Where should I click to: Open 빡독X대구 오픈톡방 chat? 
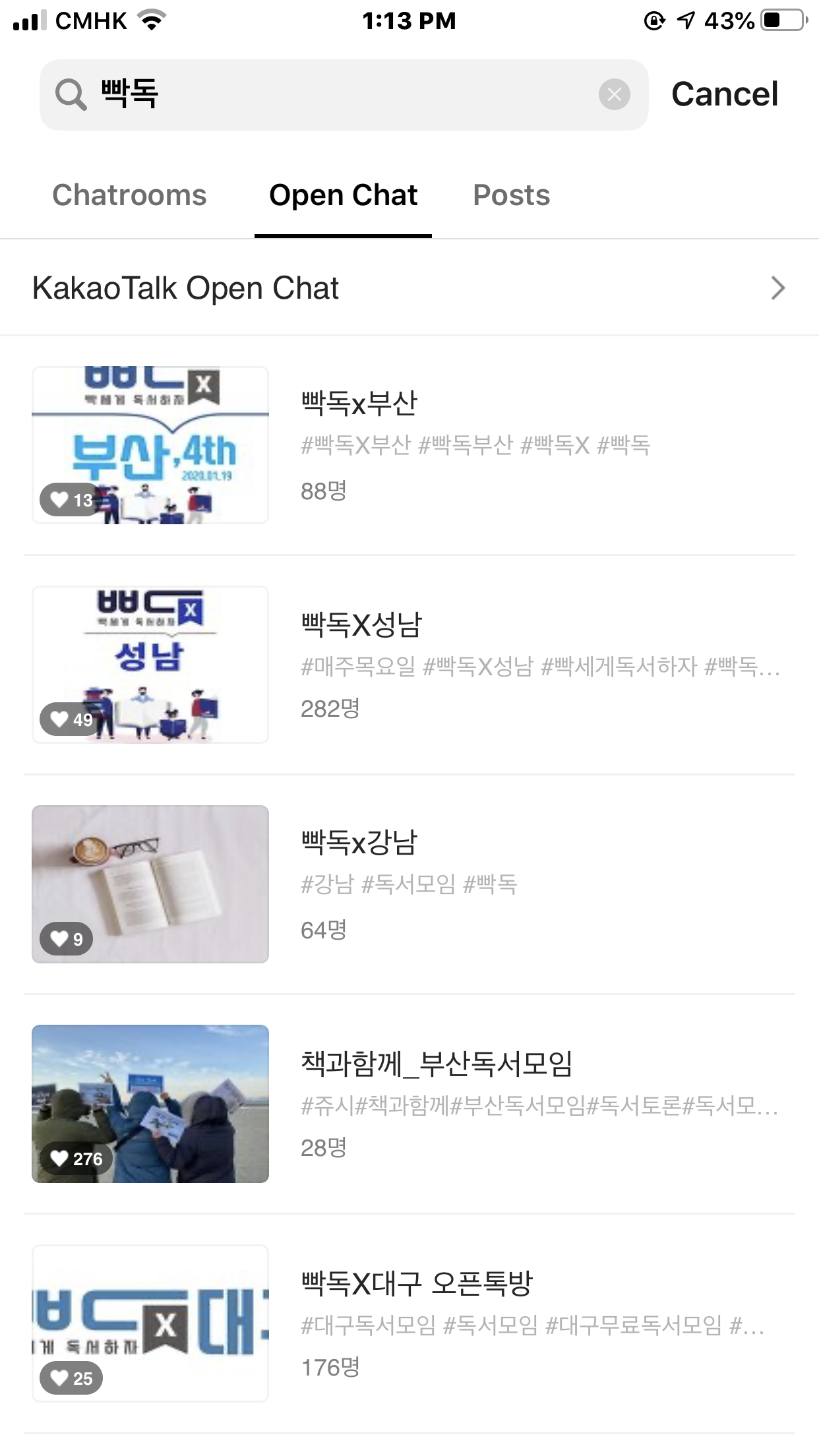point(409,1323)
